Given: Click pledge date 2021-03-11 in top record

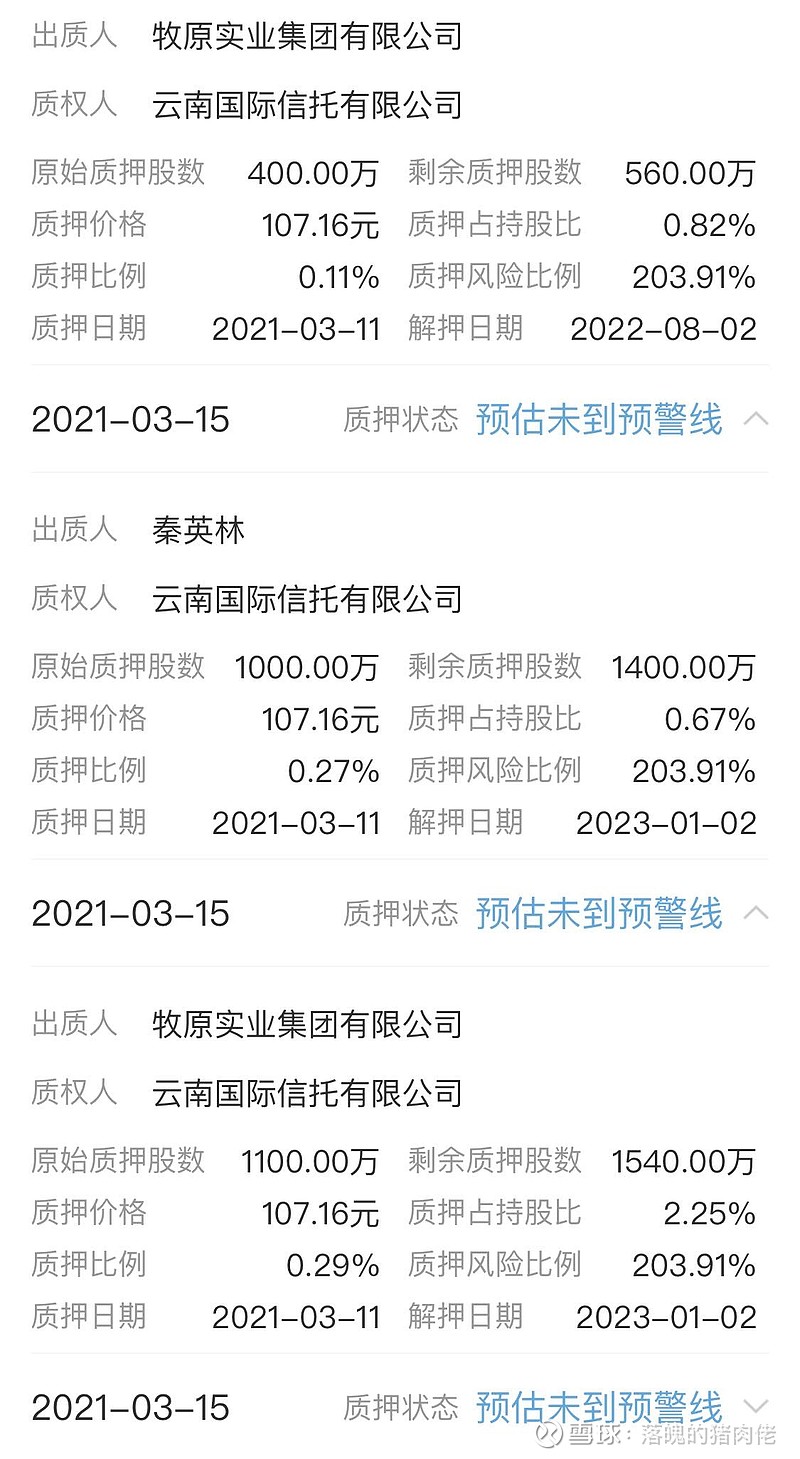Looking at the screenshot, I should point(297,328).
